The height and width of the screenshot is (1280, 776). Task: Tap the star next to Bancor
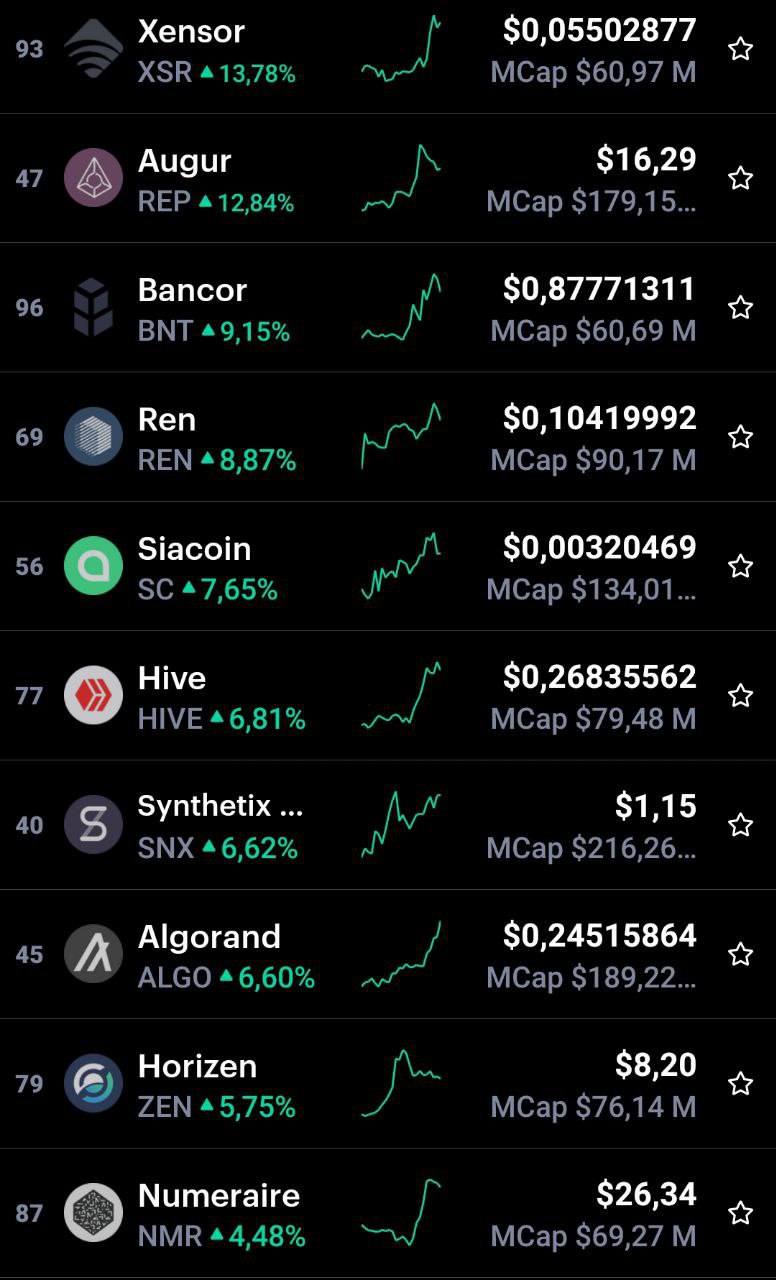(740, 307)
